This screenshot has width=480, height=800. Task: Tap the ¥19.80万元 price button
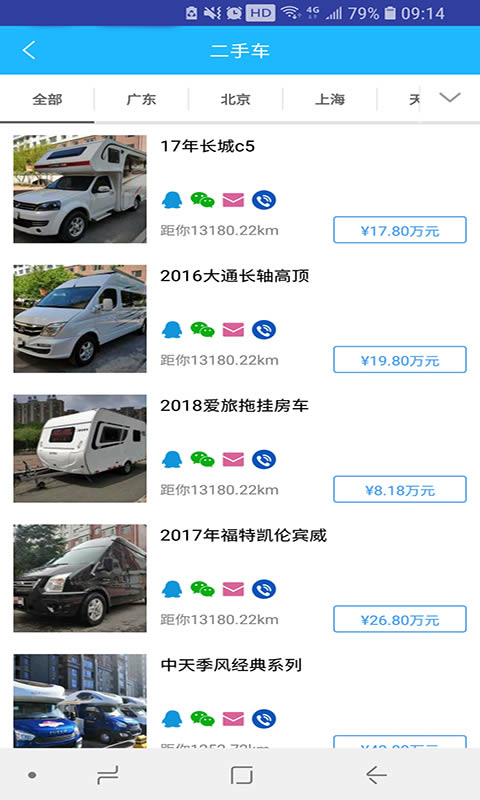click(x=400, y=360)
